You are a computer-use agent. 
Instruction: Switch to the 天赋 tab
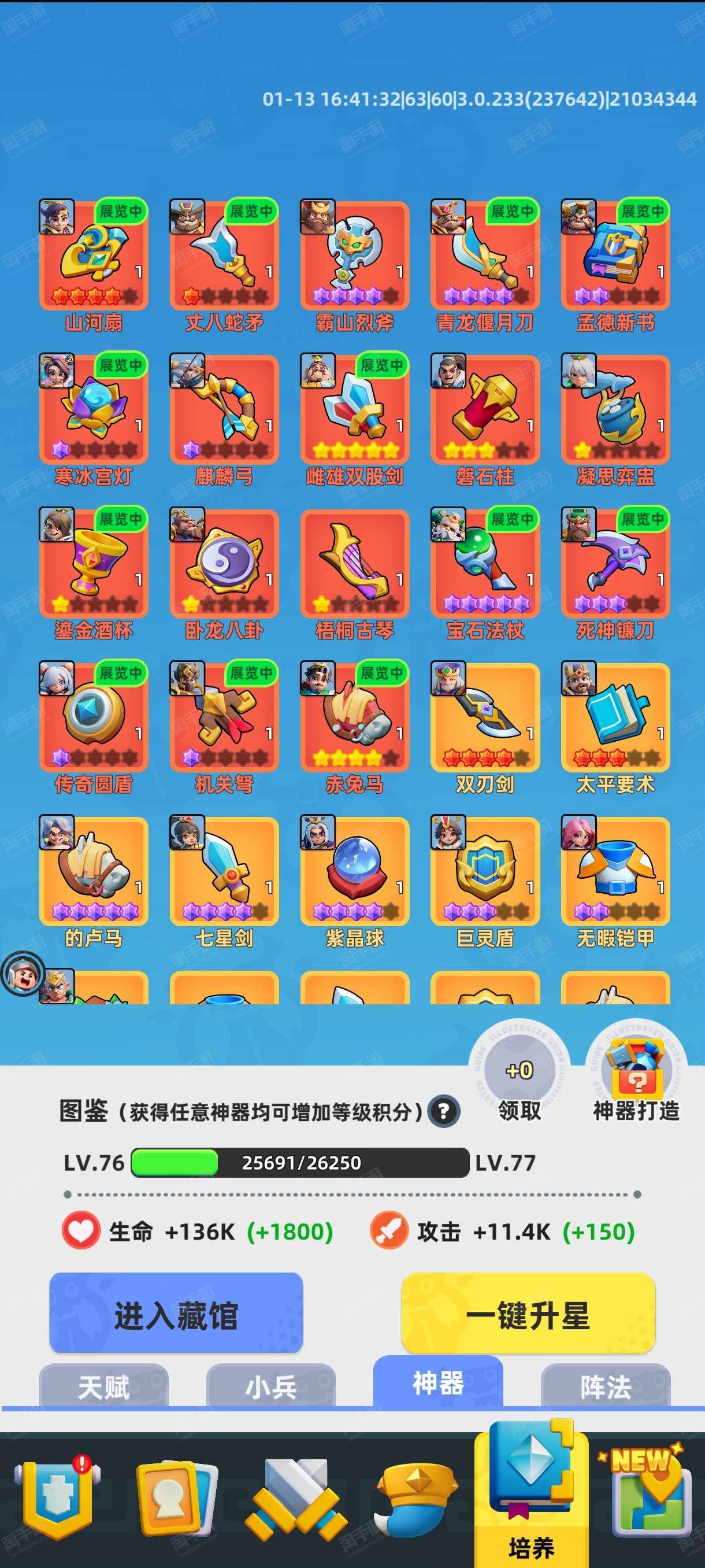point(103,1386)
